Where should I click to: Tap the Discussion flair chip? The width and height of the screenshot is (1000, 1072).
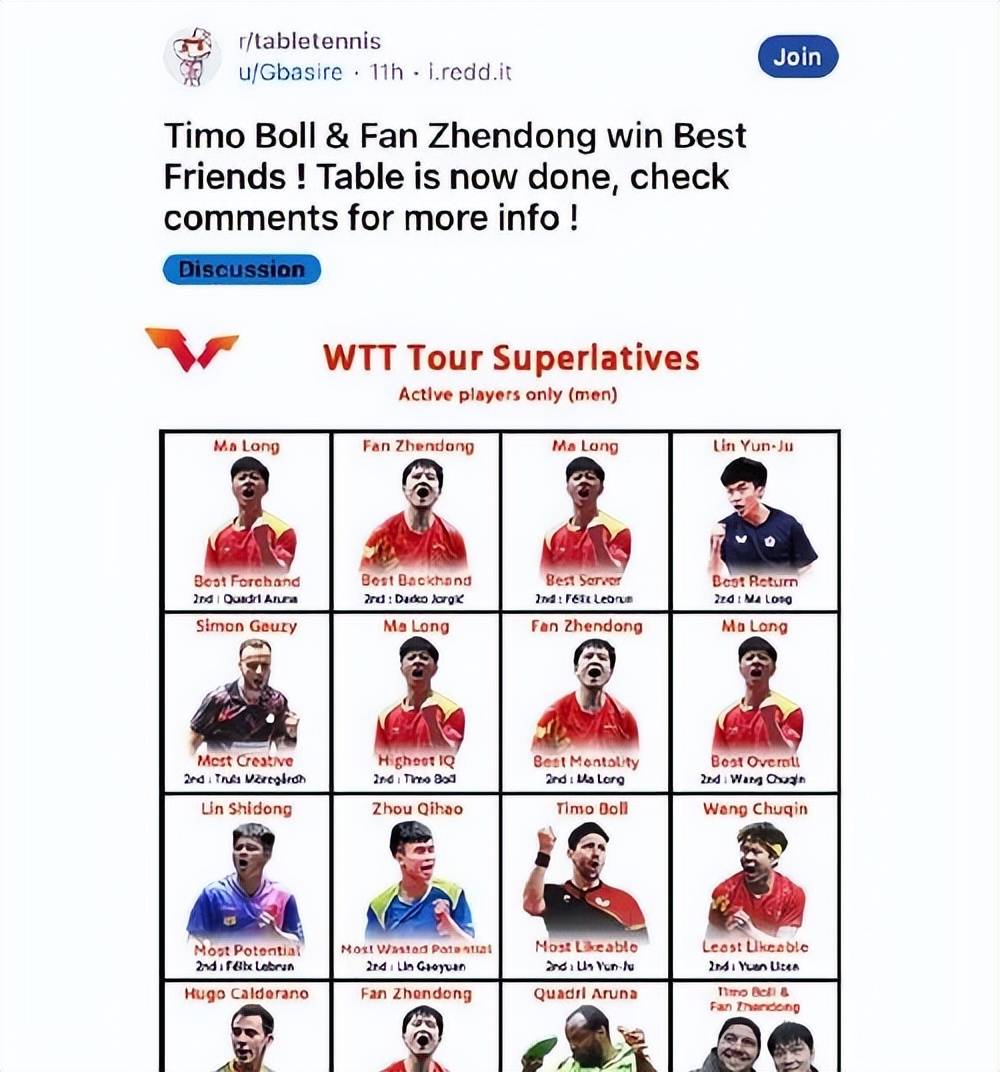[x=241, y=269]
